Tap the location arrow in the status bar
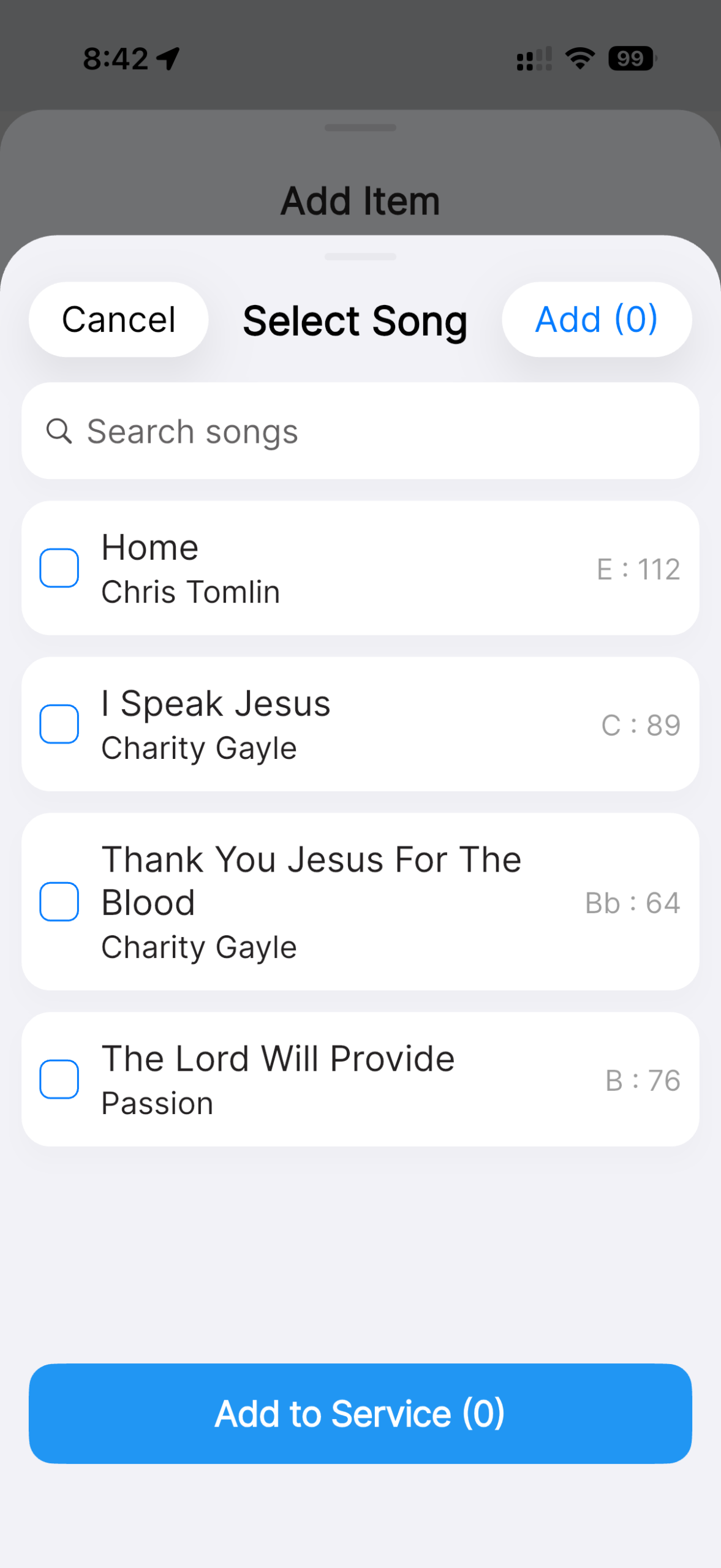721x1568 pixels. pos(167,58)
